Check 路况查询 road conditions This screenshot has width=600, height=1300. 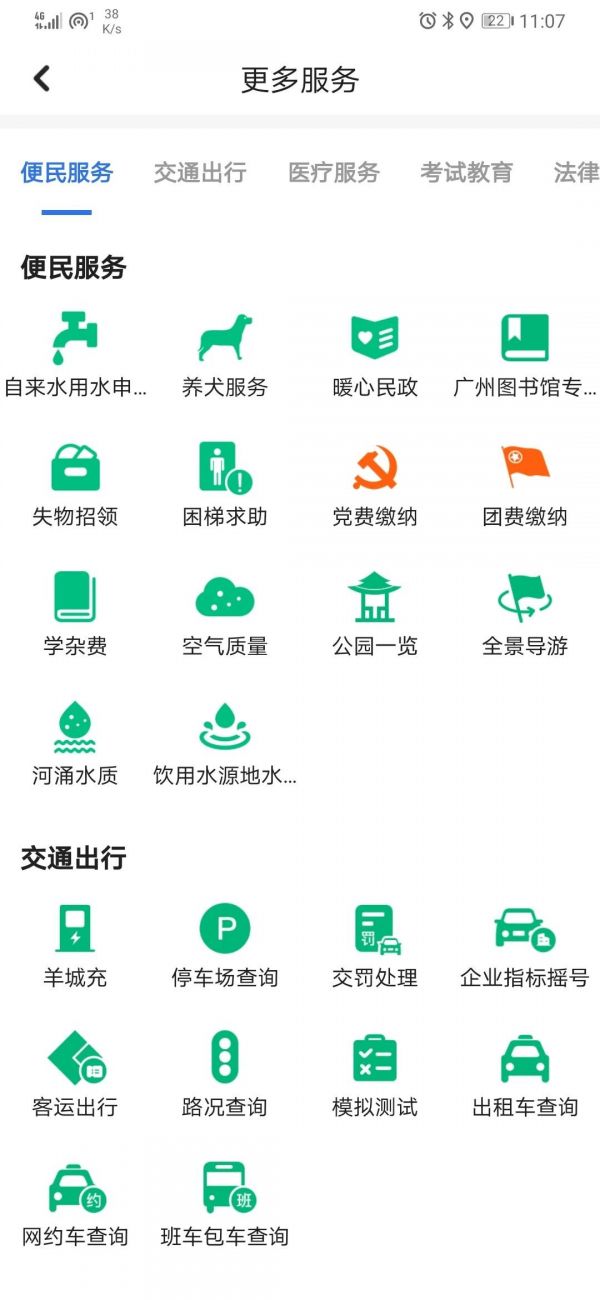pyautogui.click(x=225, y=1073)
